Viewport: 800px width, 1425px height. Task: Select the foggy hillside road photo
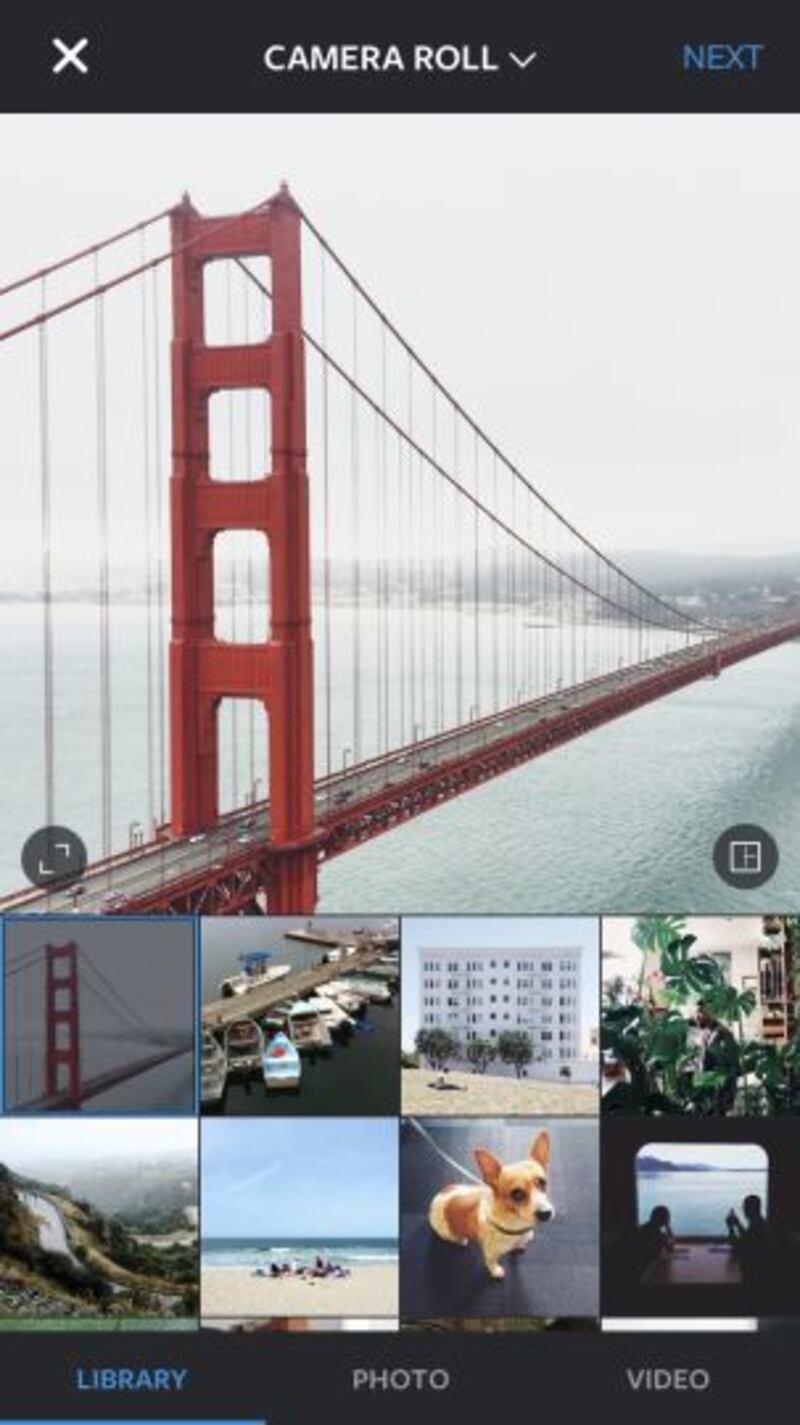(x=98, y=1217)
